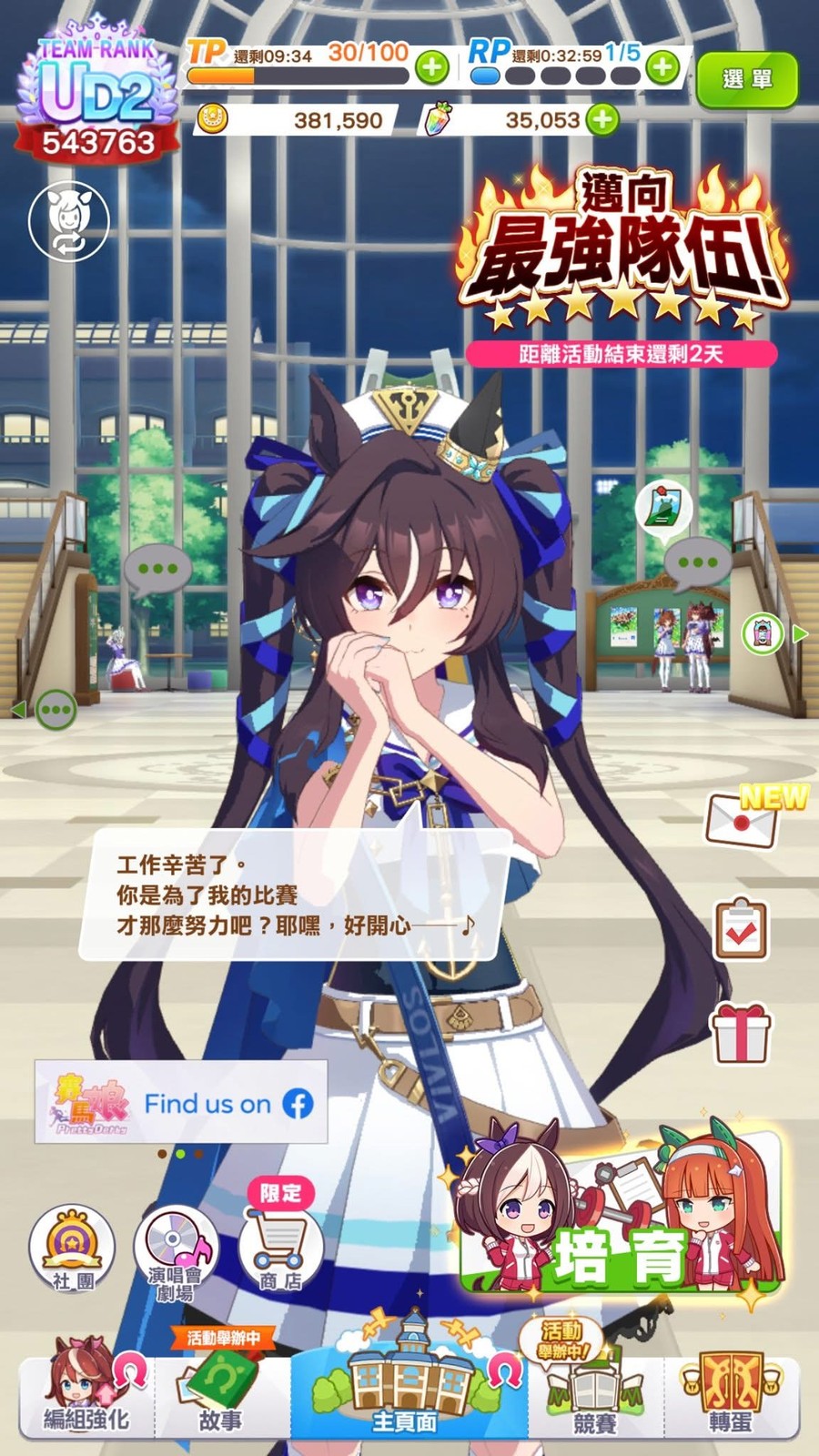The height and width of the screenshot is (1456, 819).
Task: Add TP with the plus button
Action: [x=431, y=66]
